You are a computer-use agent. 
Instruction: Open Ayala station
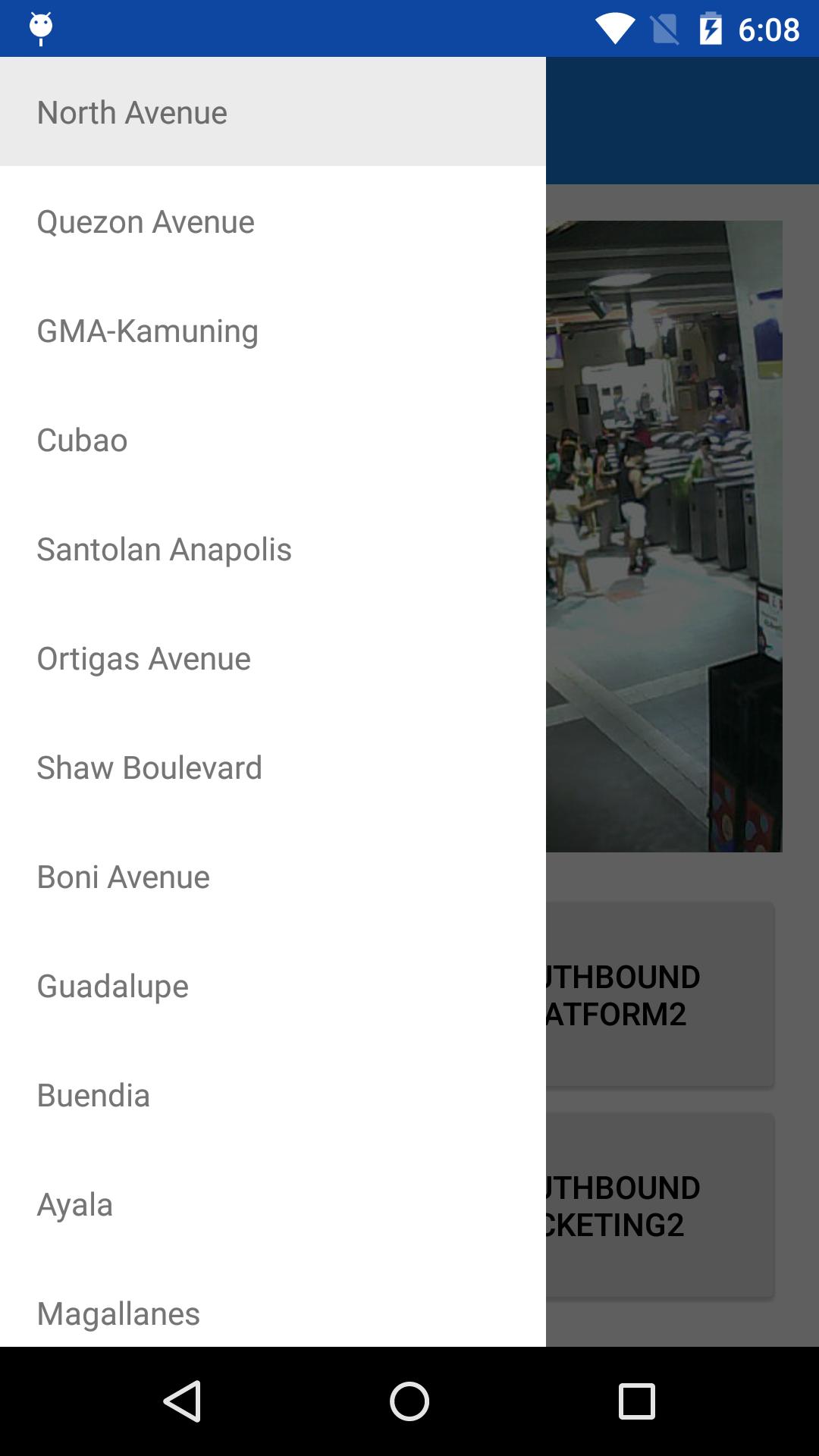click(x=74, y=1204)
